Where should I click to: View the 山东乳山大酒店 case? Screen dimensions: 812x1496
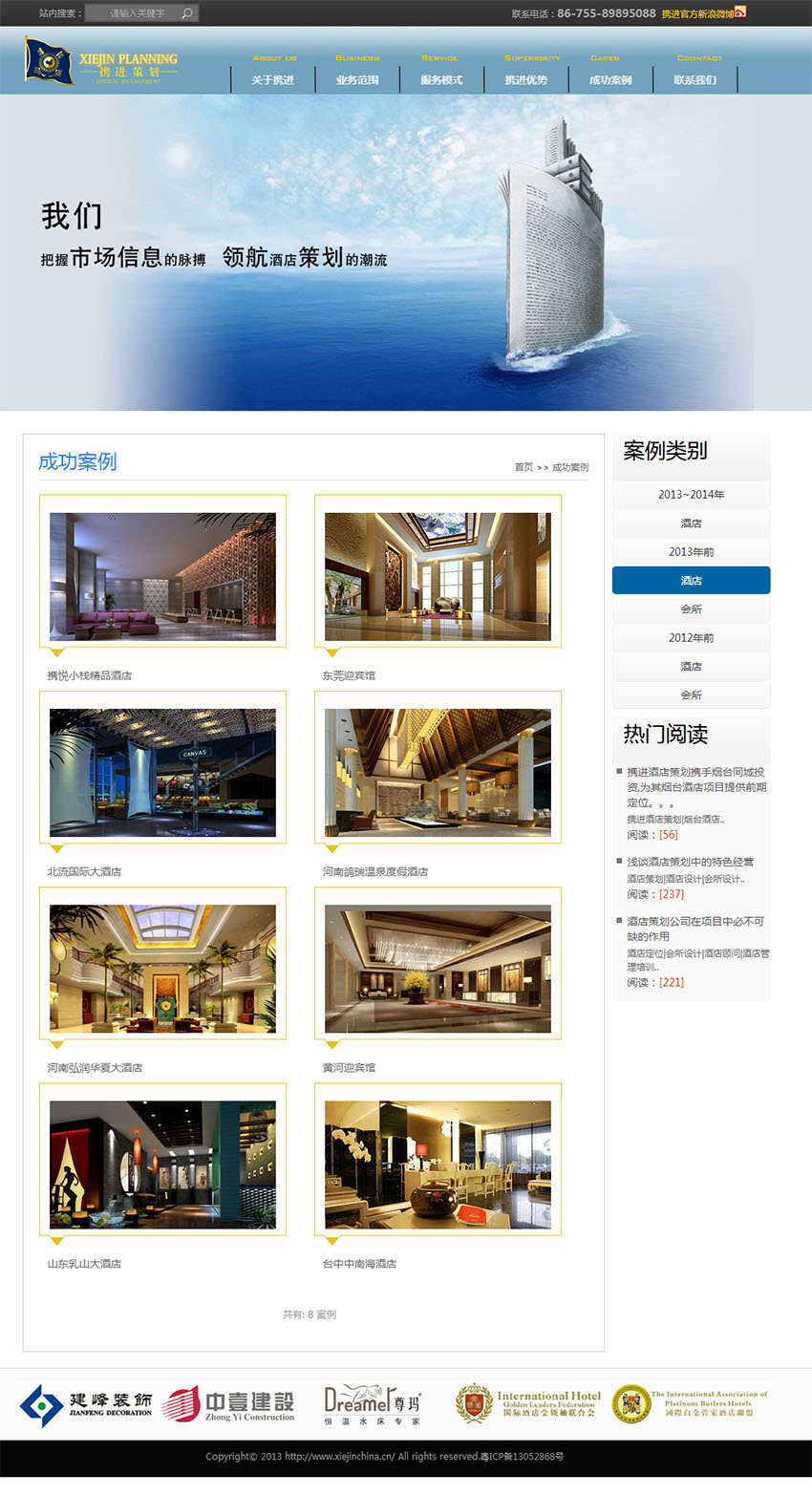tap(162, 1164)
